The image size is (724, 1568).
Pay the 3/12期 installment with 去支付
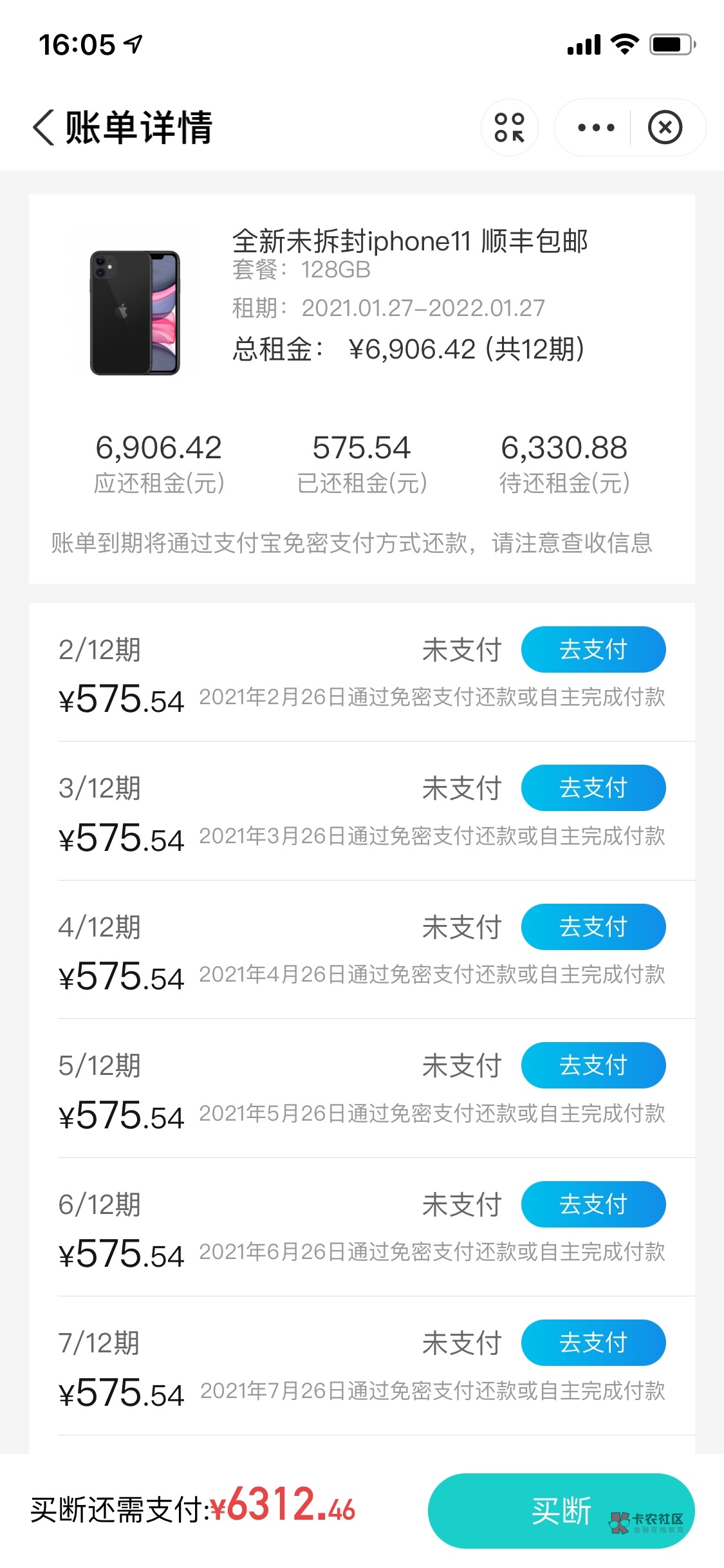click(593, 788)
